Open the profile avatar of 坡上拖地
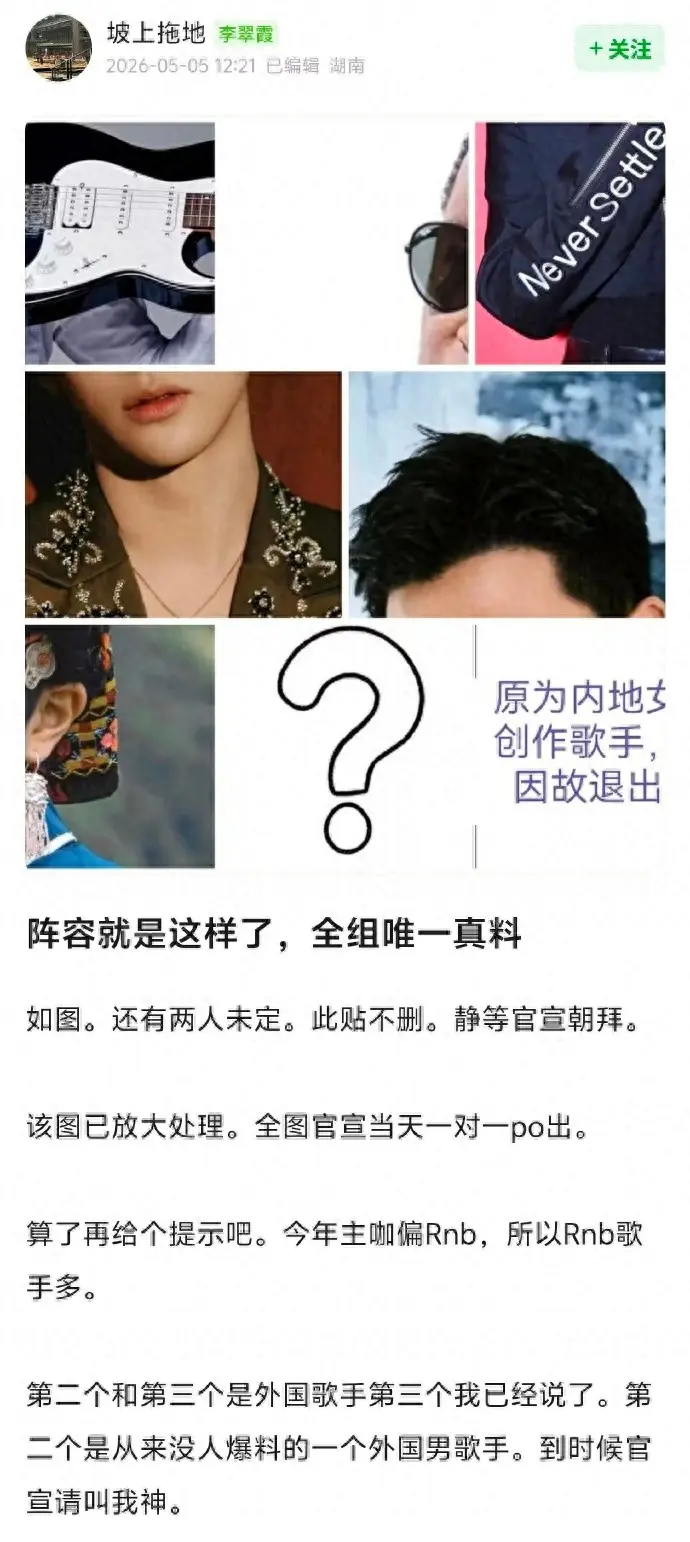This screenshot has height=1542, width=690. pyautogui.click(x=59, y=47)
